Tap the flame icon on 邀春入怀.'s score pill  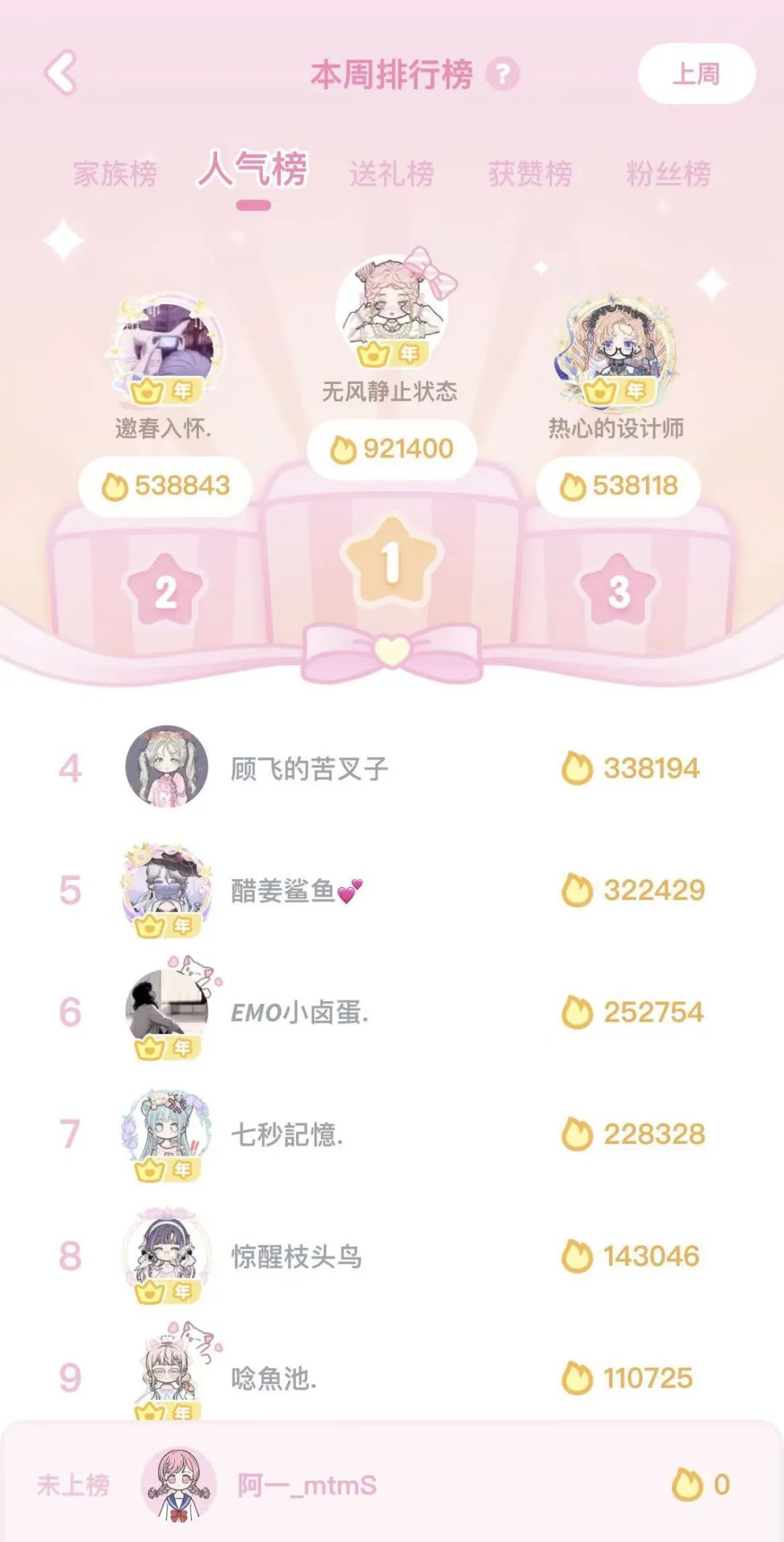pyautogui.click(x=113, y=485)
